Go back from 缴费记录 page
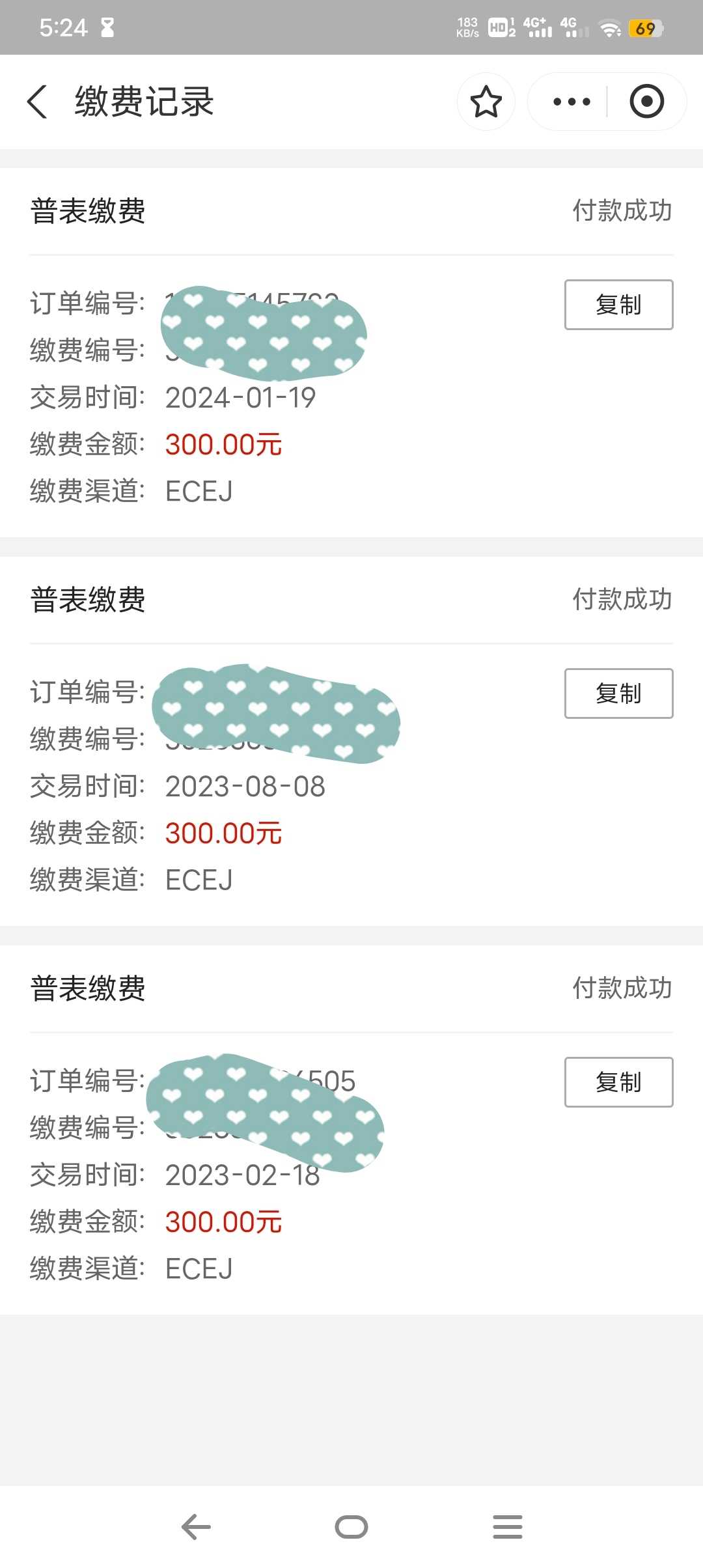This screenshot has height=1568, width=703. [37, 102]
